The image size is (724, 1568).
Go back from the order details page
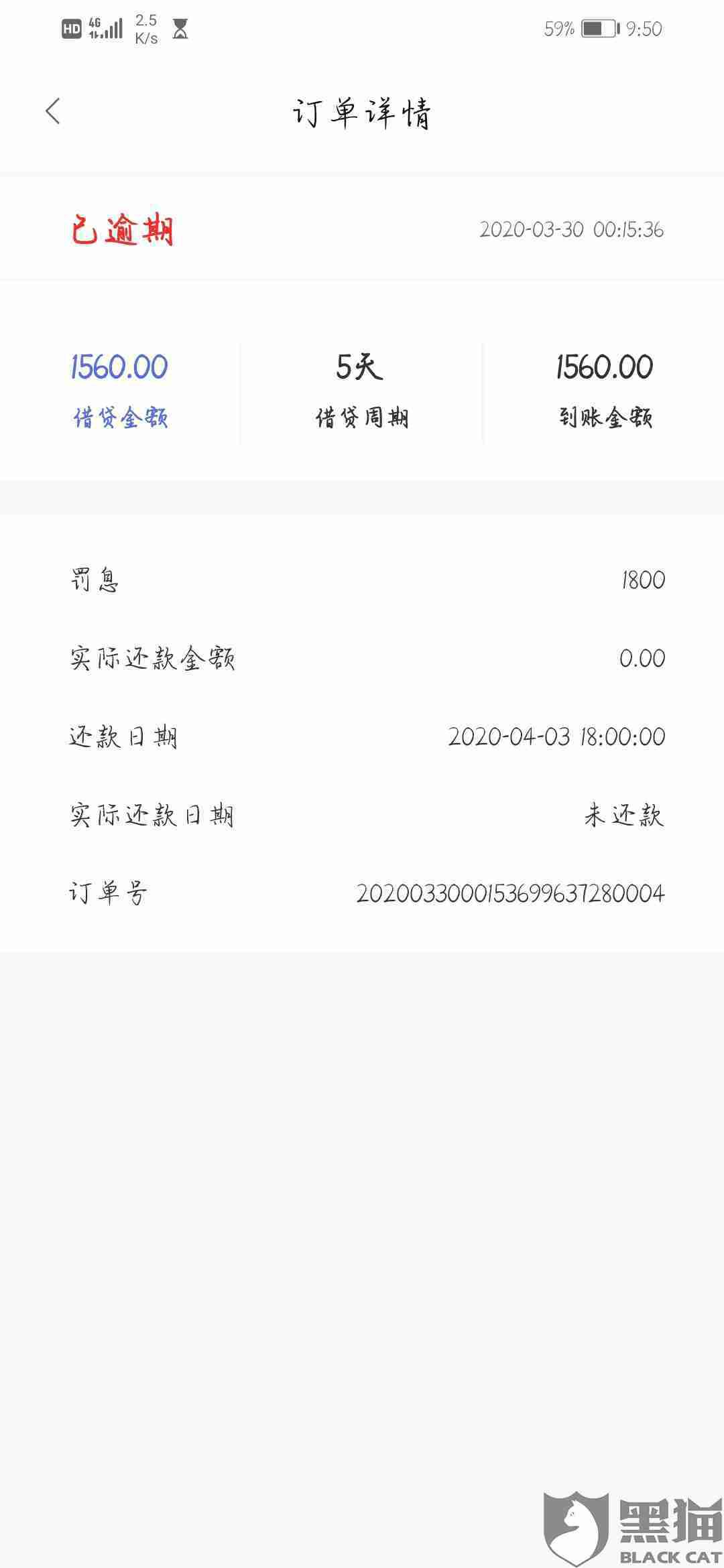point(53,111)
